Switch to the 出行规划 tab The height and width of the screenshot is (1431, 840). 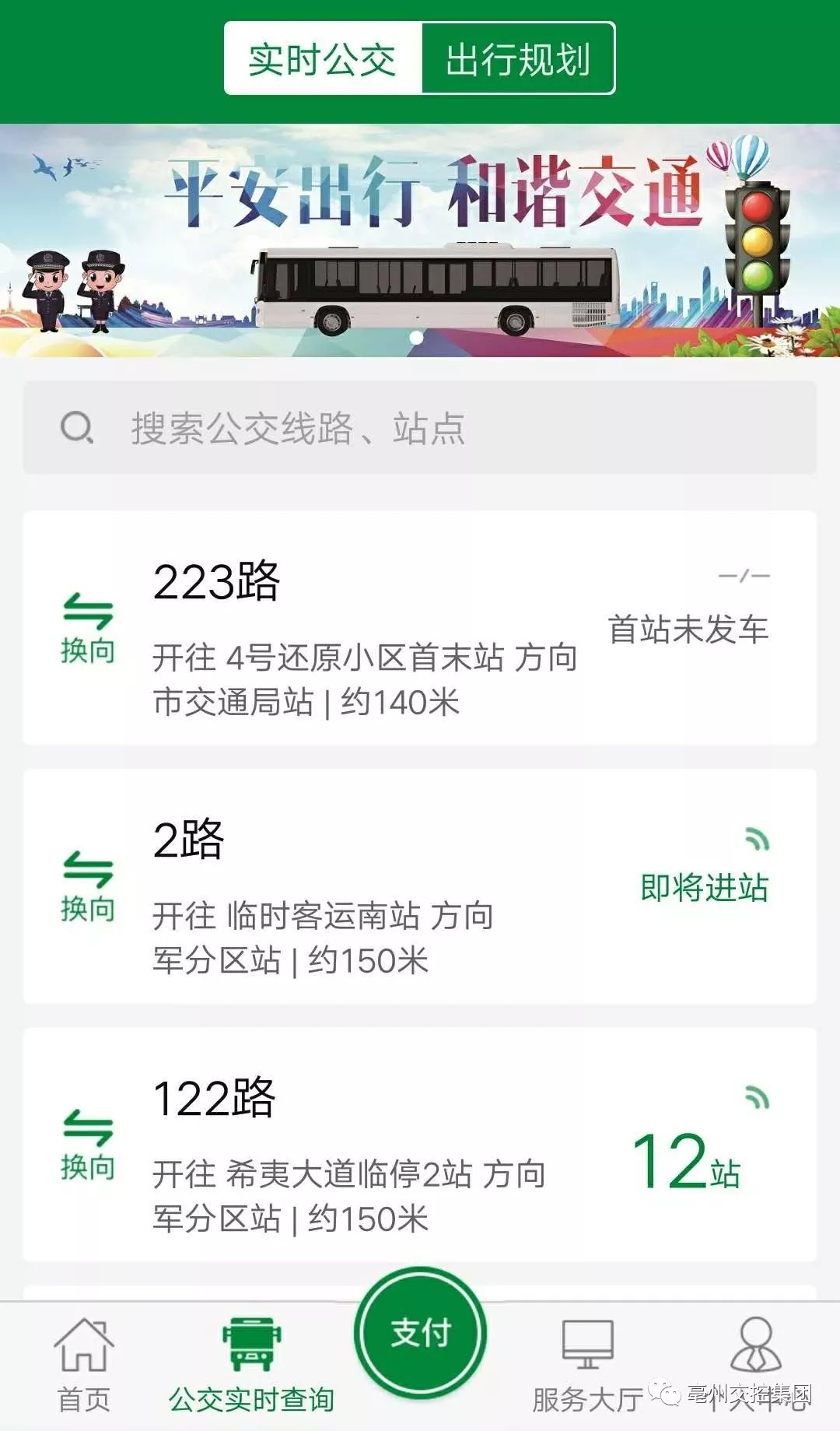pyautogui.click(x=518, y=59)
